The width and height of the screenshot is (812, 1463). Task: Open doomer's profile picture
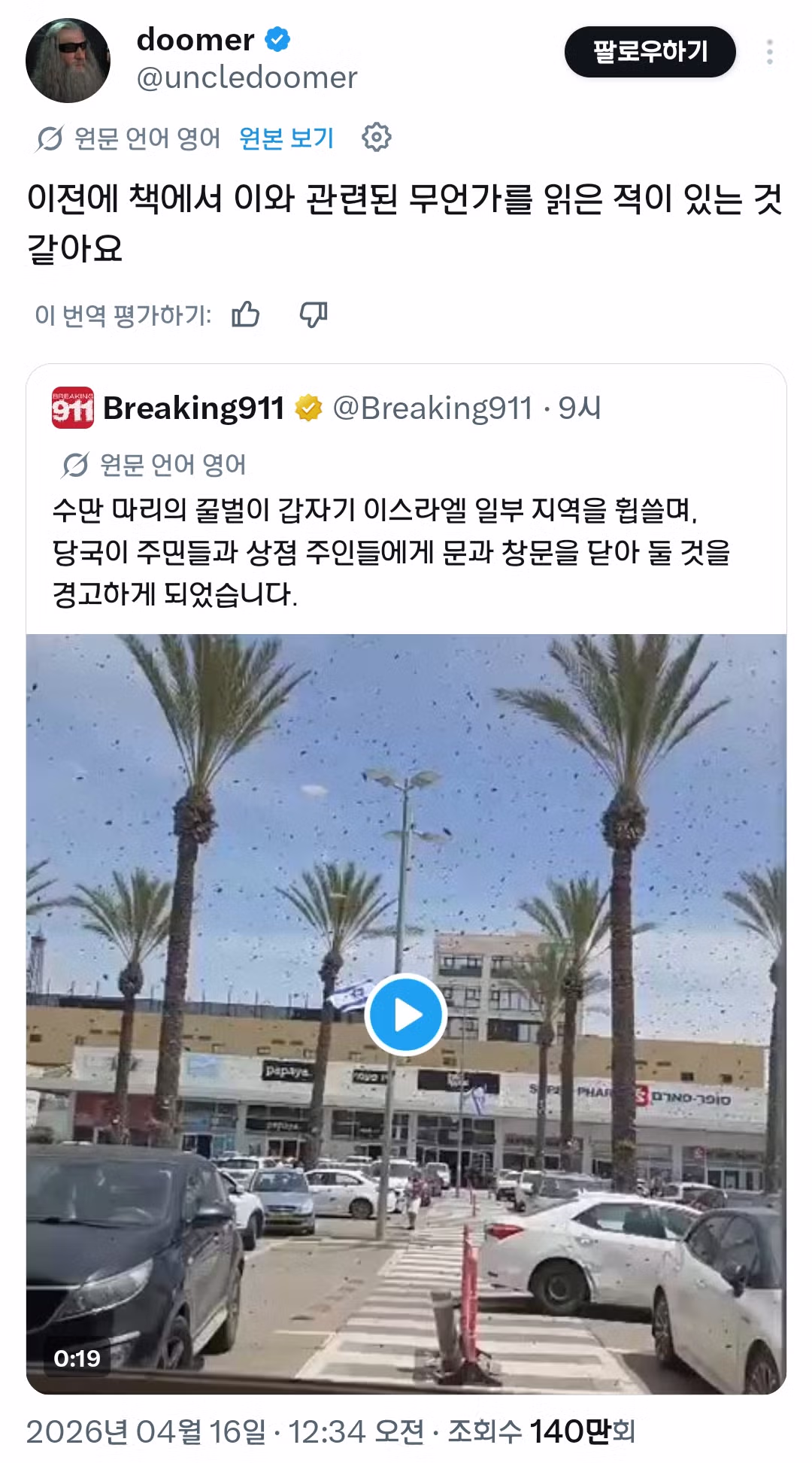68,60
